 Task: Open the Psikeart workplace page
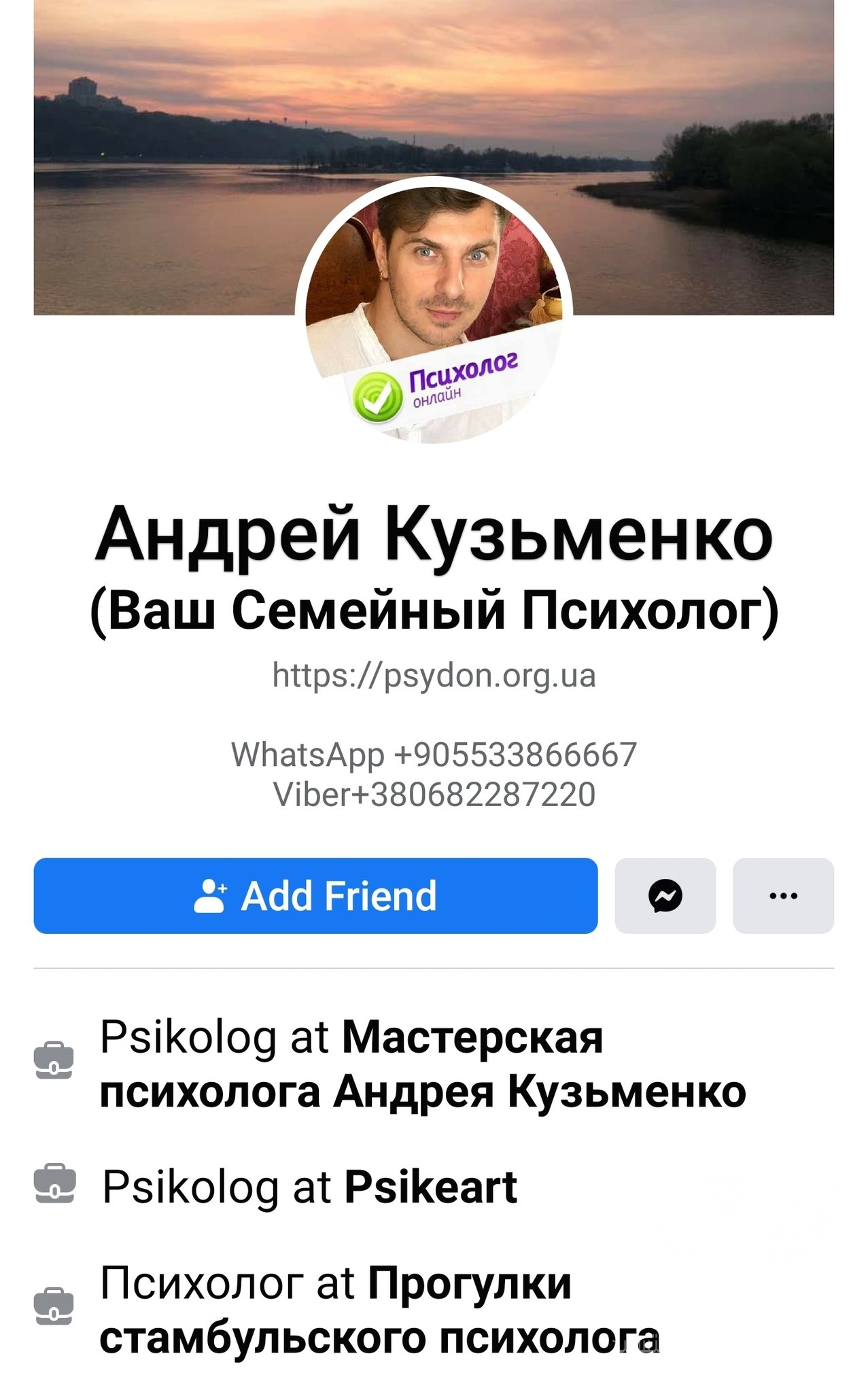(430, 1187)
